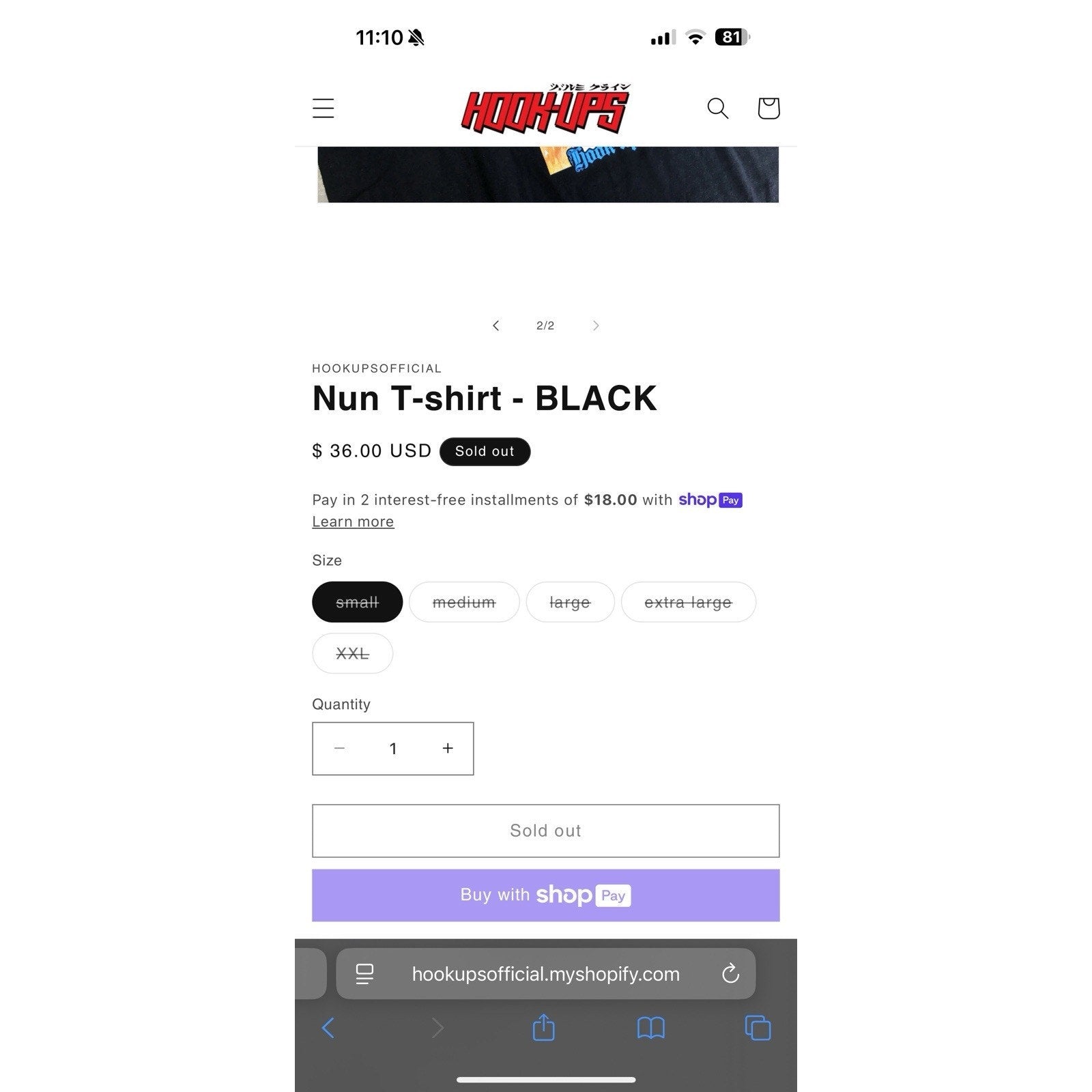Open Safari bookmarks
1092x1092 pixels.
650,1028
